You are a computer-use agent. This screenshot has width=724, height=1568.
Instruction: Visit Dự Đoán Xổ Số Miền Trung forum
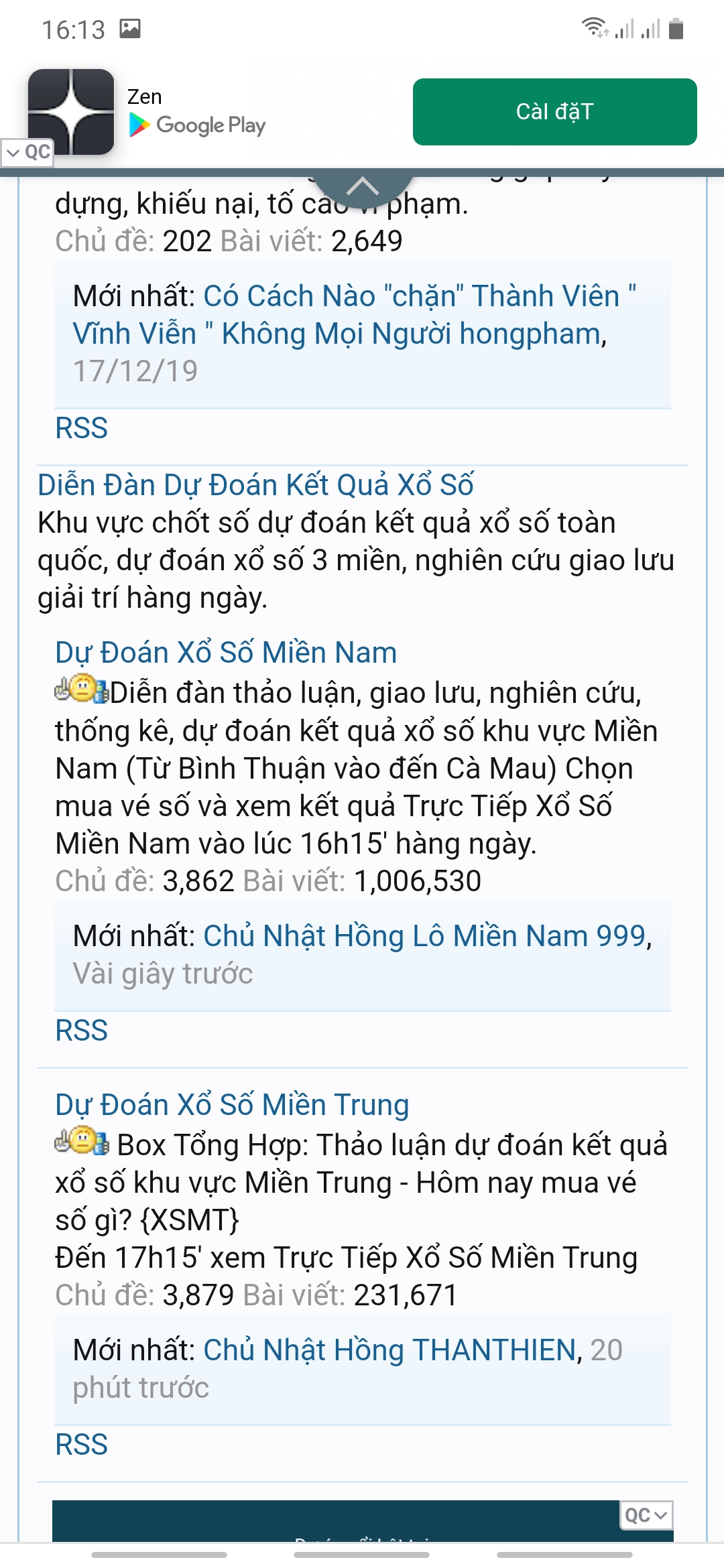(232, 1105)
